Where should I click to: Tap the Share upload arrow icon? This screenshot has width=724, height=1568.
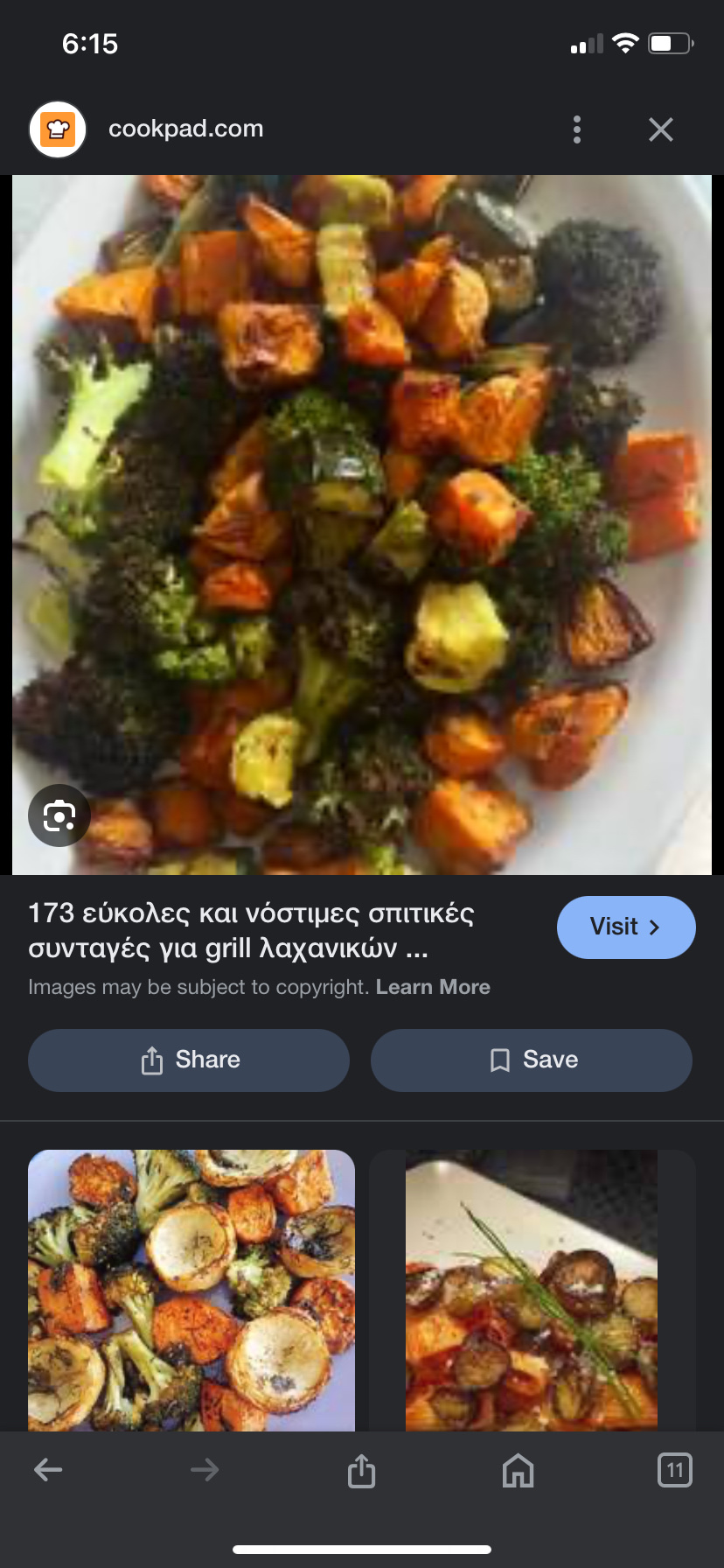click(153, 1060)
